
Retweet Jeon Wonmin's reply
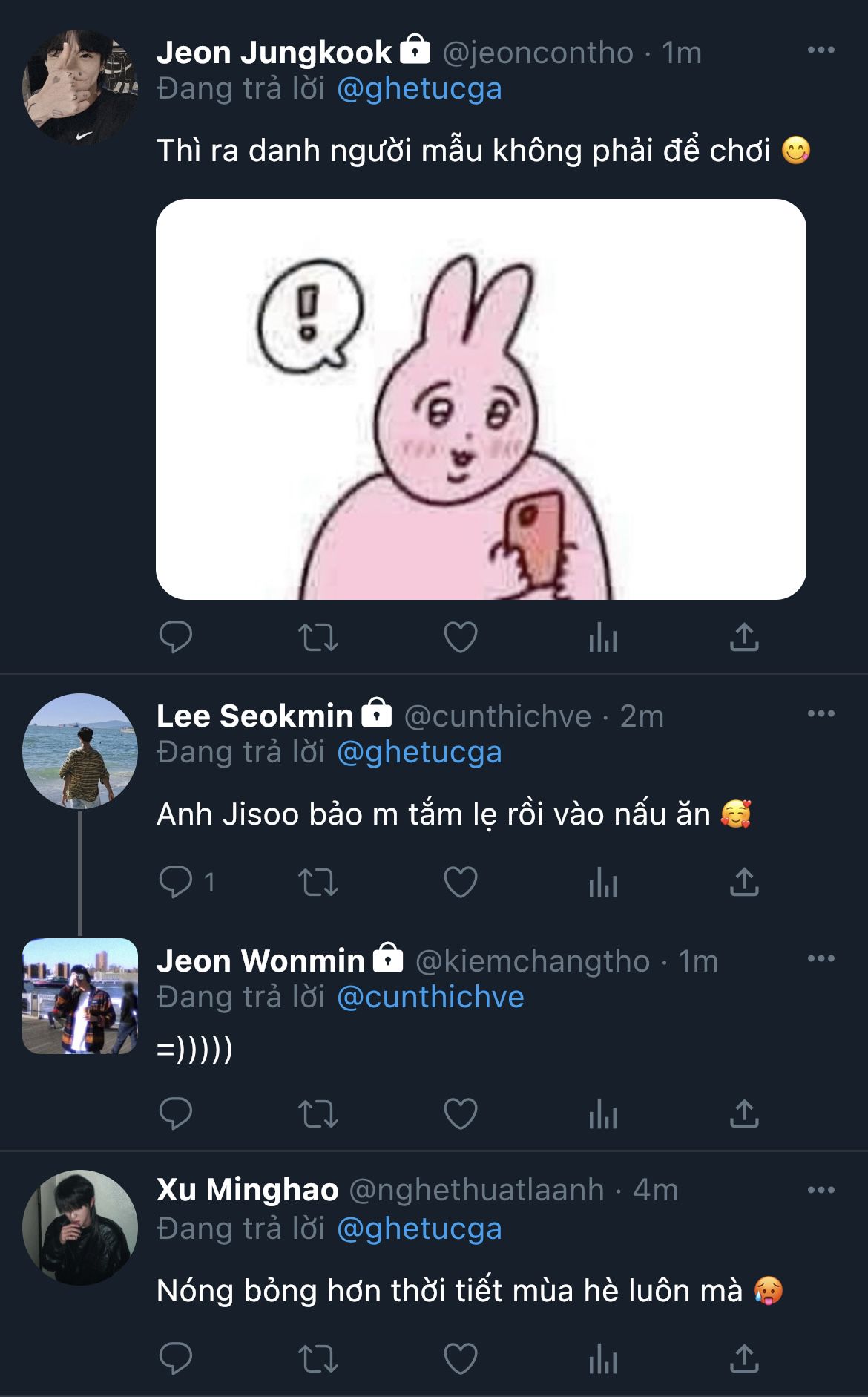tap(318, 1113)
